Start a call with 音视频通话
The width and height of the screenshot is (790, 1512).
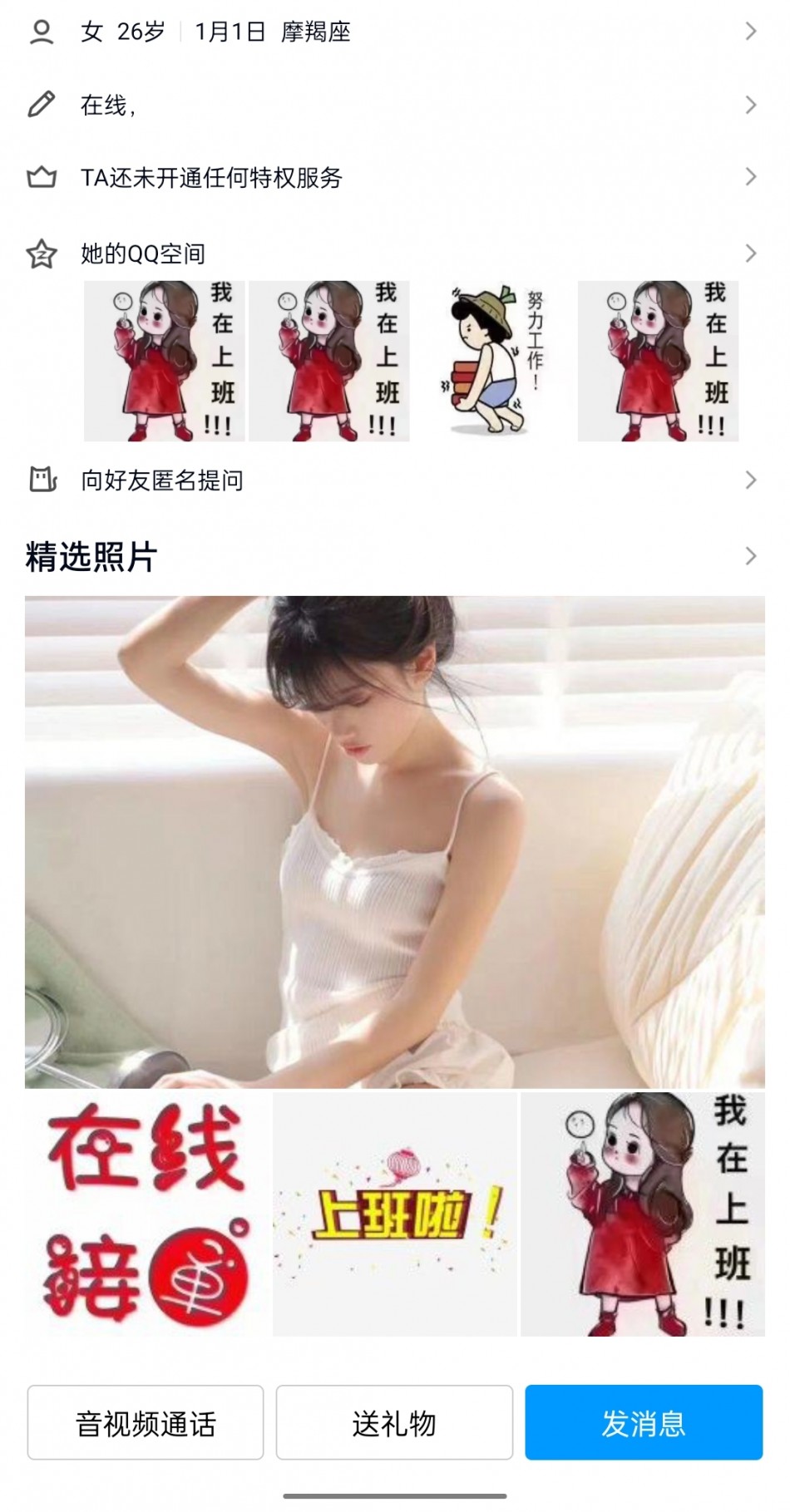(146, 1423)
